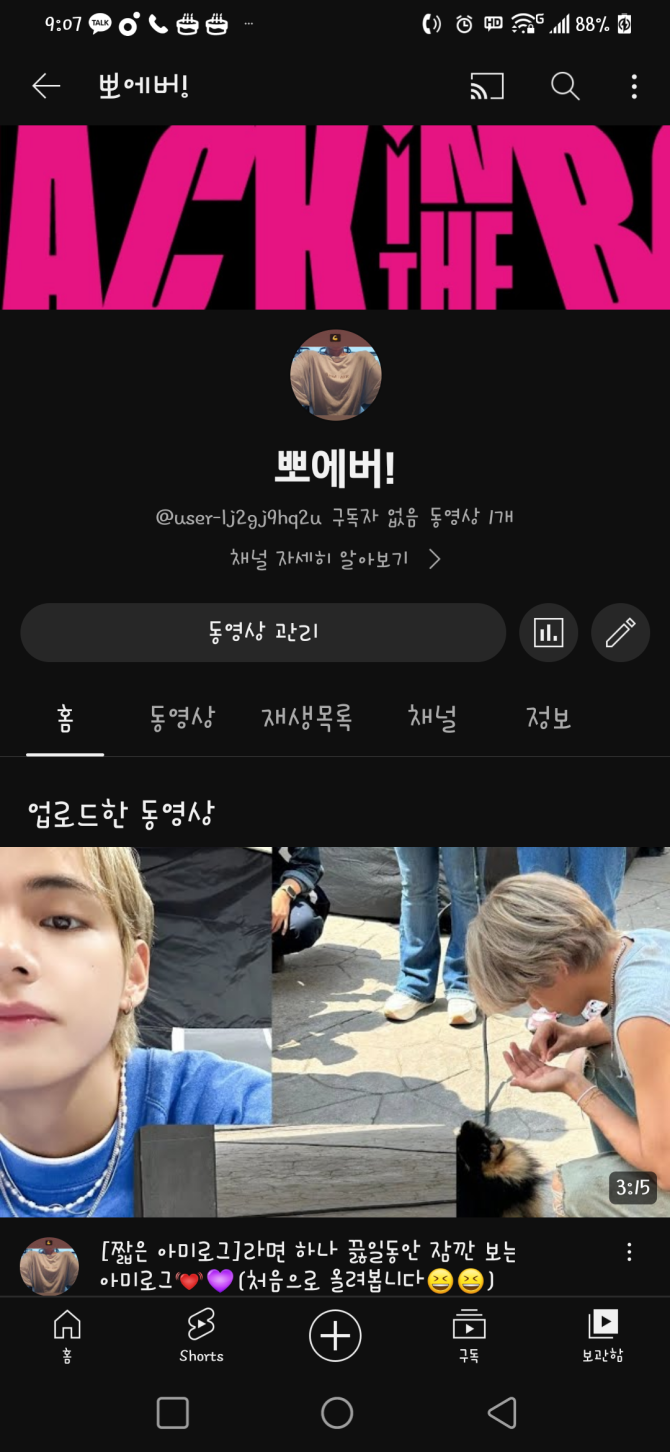Image resolution: width=670 pixels, height=1452 pixels.
Task: Switch to the 재생목록 tab
Action: (307, 718)
